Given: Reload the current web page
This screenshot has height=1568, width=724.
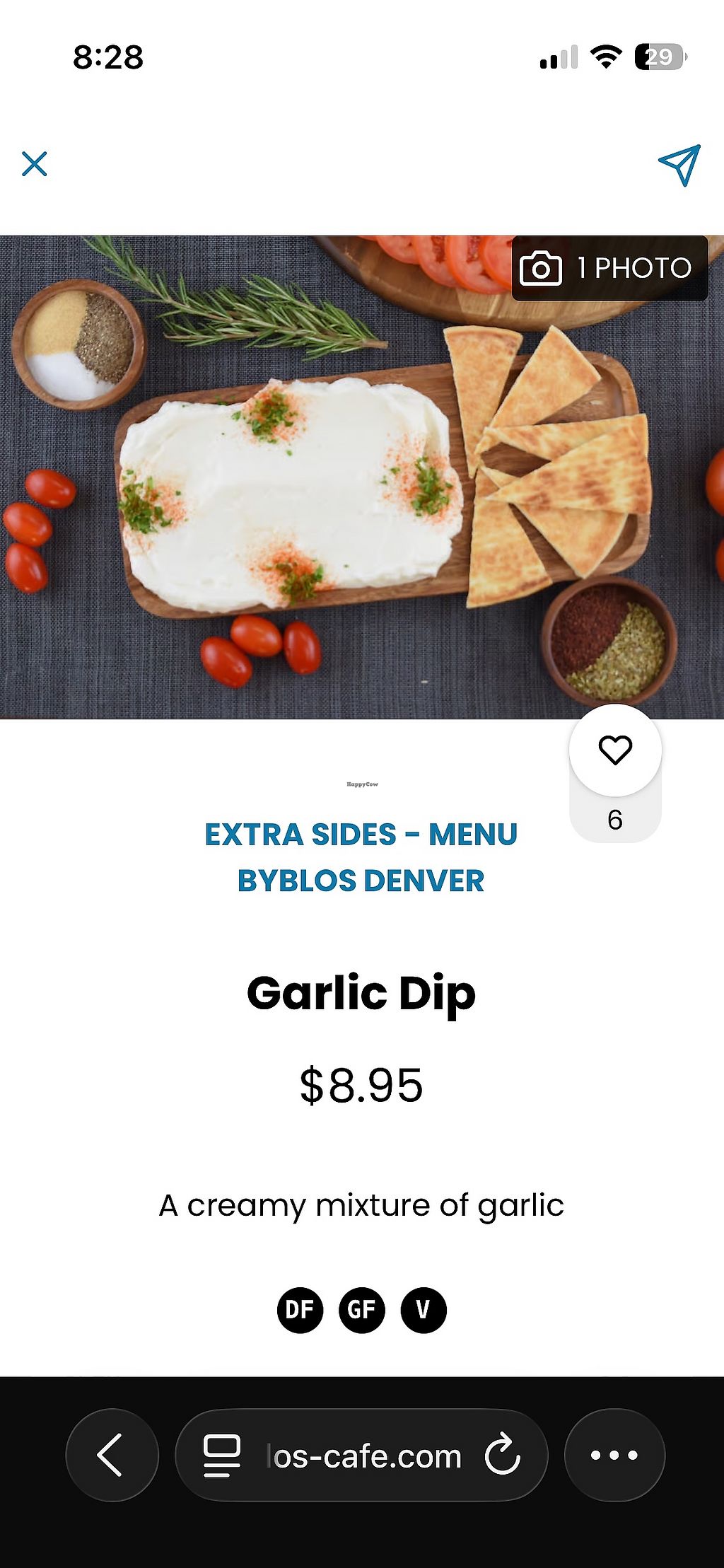Looking at the screenshot, I should (x=502, y=1455).
